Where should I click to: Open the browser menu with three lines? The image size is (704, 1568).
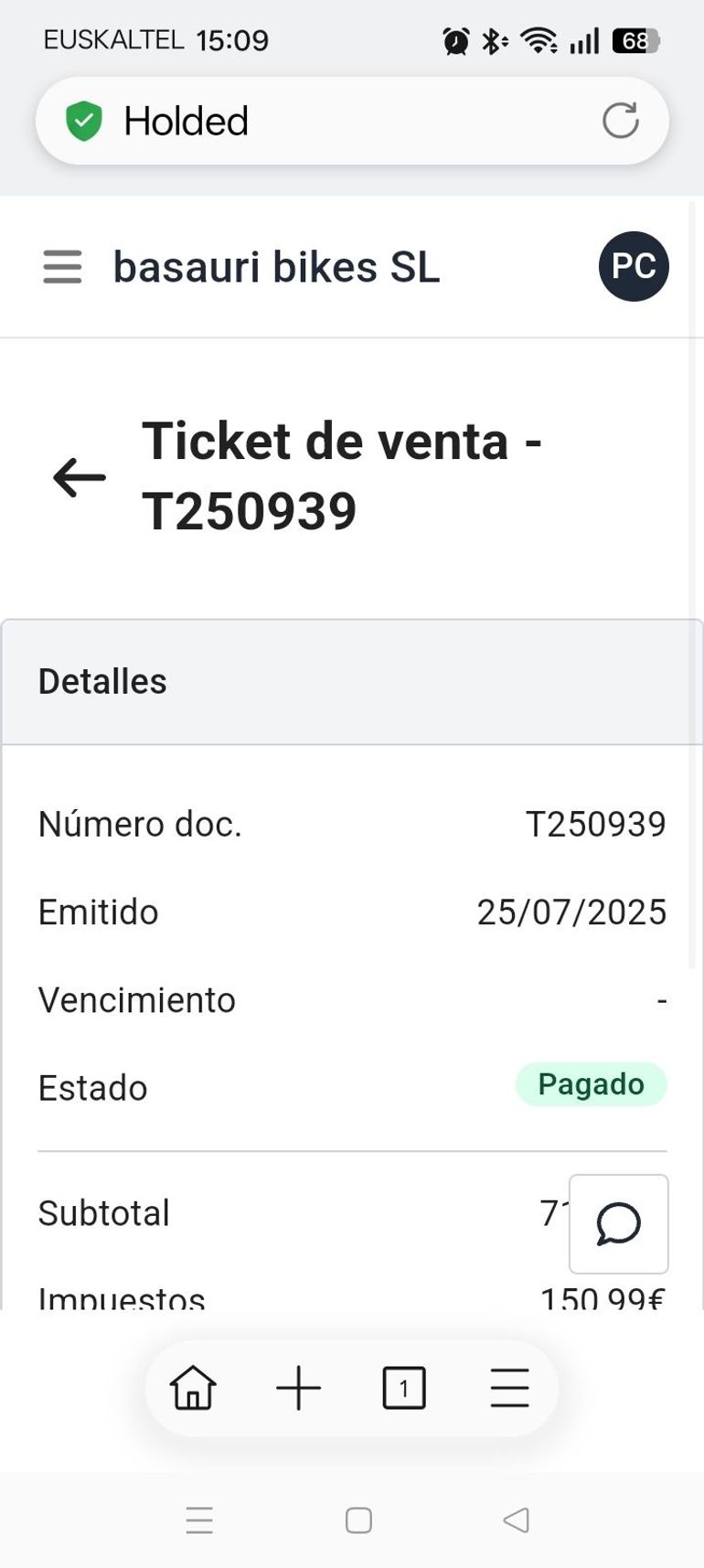(x=509, y=1388)
